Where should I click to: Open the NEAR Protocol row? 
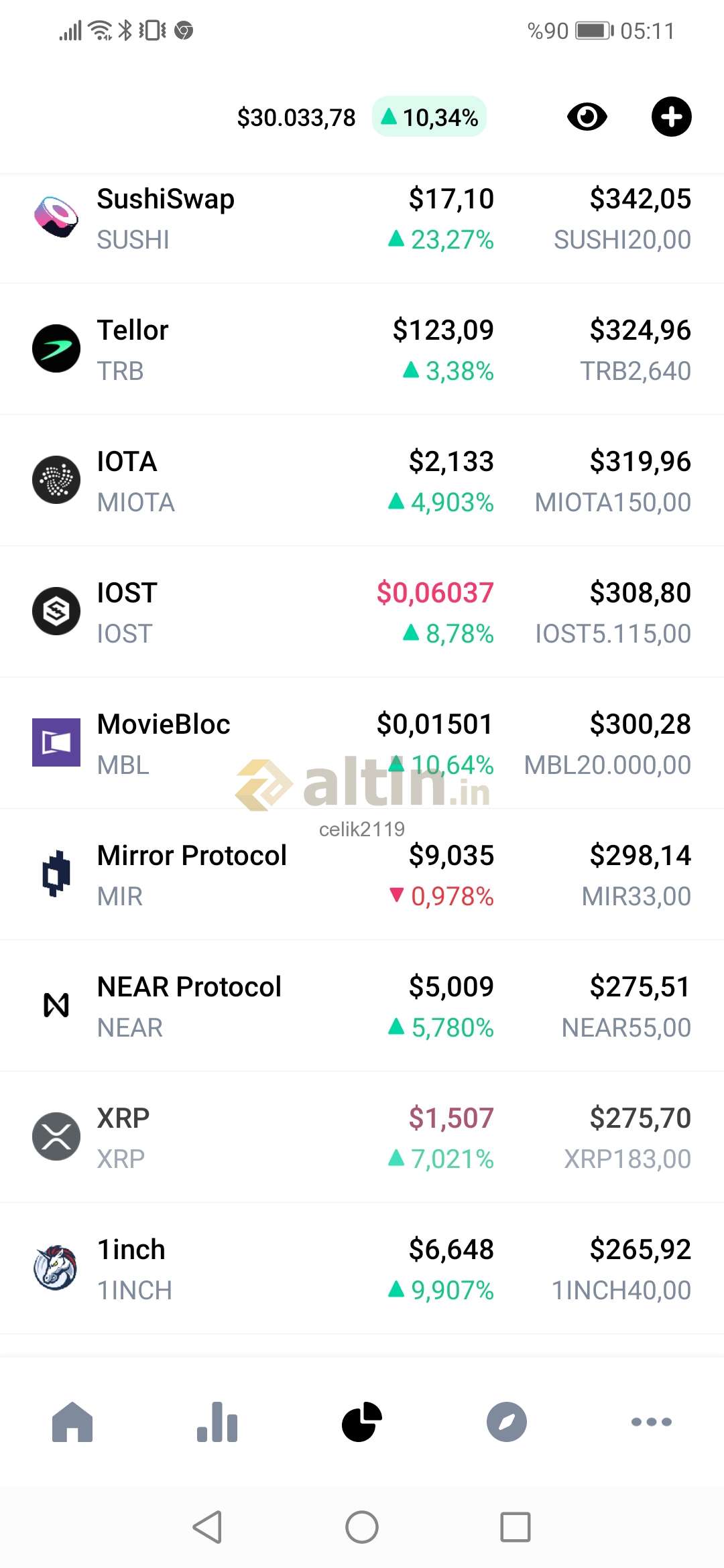pos(362,1006)
